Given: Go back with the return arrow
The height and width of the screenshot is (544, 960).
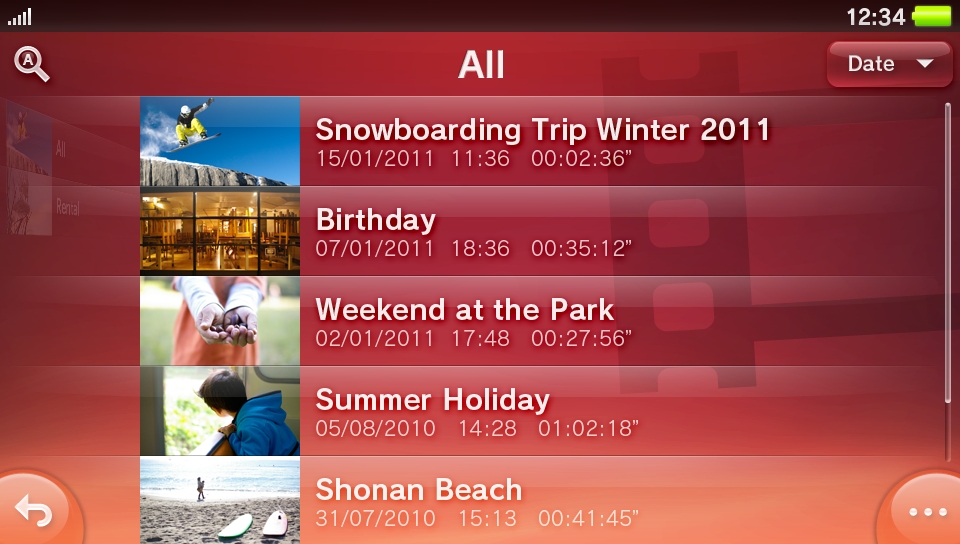Looking at the screenshot, I should [x=35, y=513].
